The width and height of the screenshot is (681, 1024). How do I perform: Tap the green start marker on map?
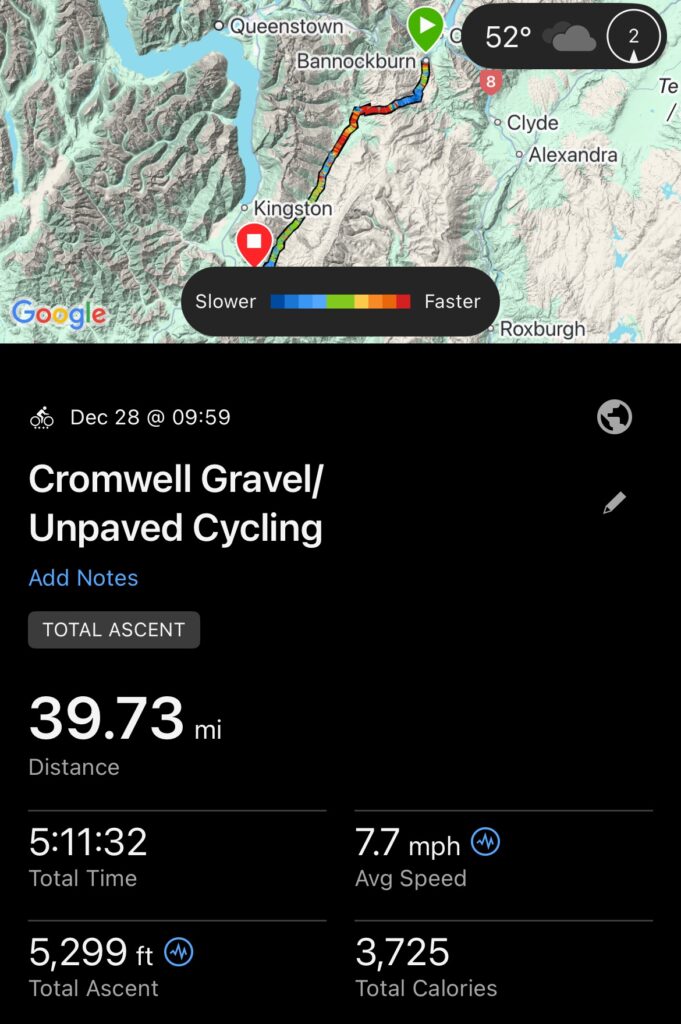425,27
